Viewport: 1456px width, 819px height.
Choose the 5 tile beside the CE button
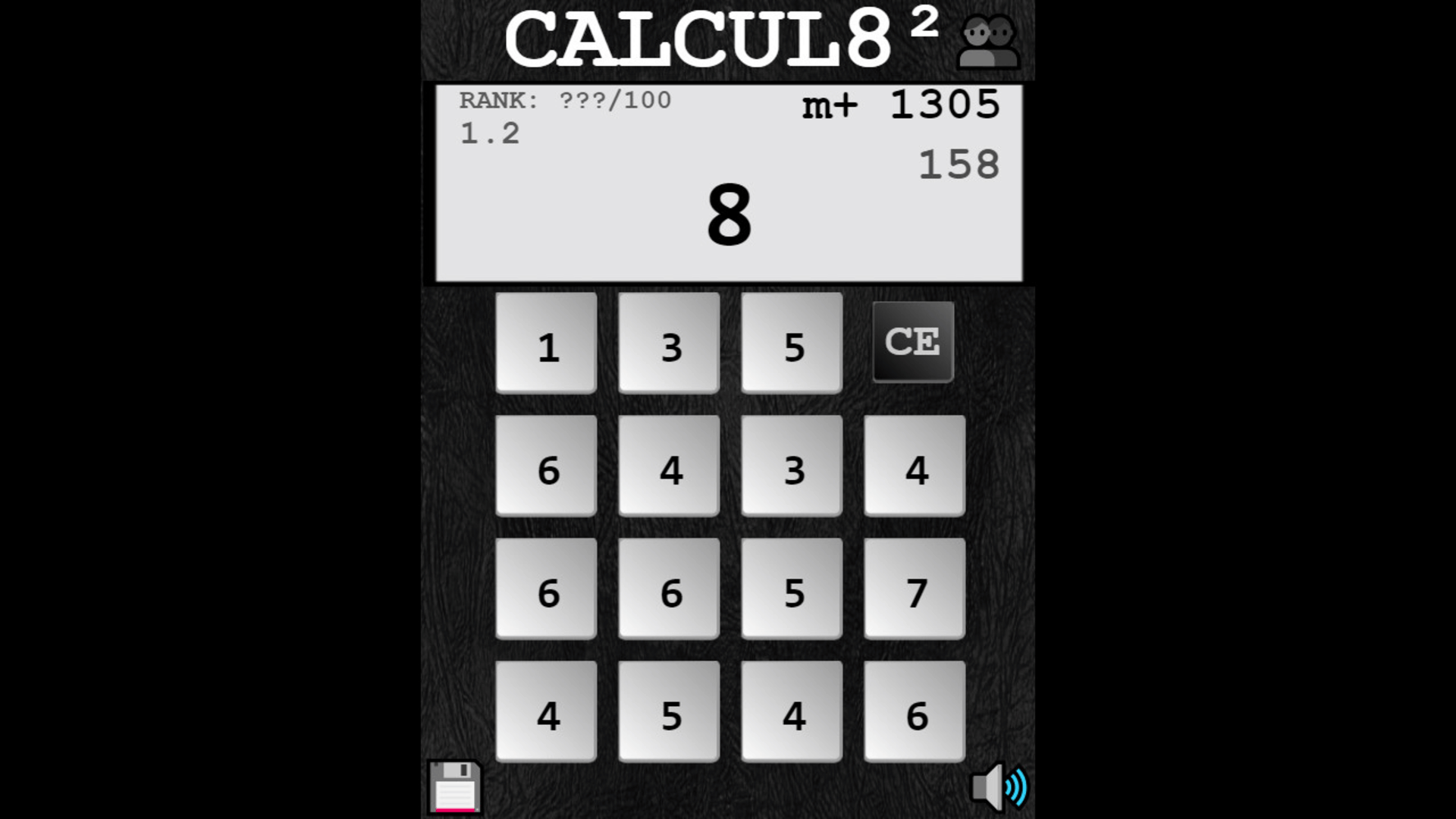click(792, 343)
